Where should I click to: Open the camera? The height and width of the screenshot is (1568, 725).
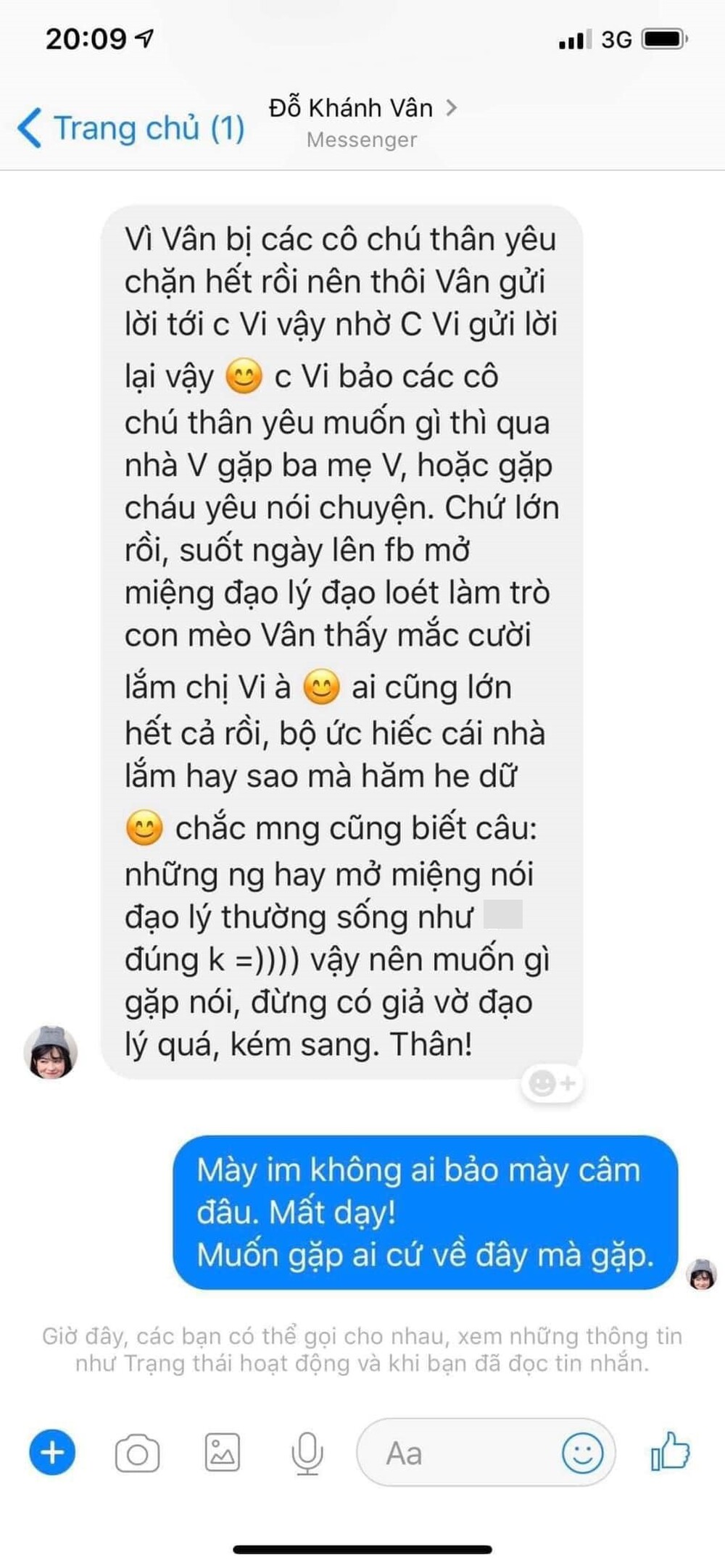137,1454
